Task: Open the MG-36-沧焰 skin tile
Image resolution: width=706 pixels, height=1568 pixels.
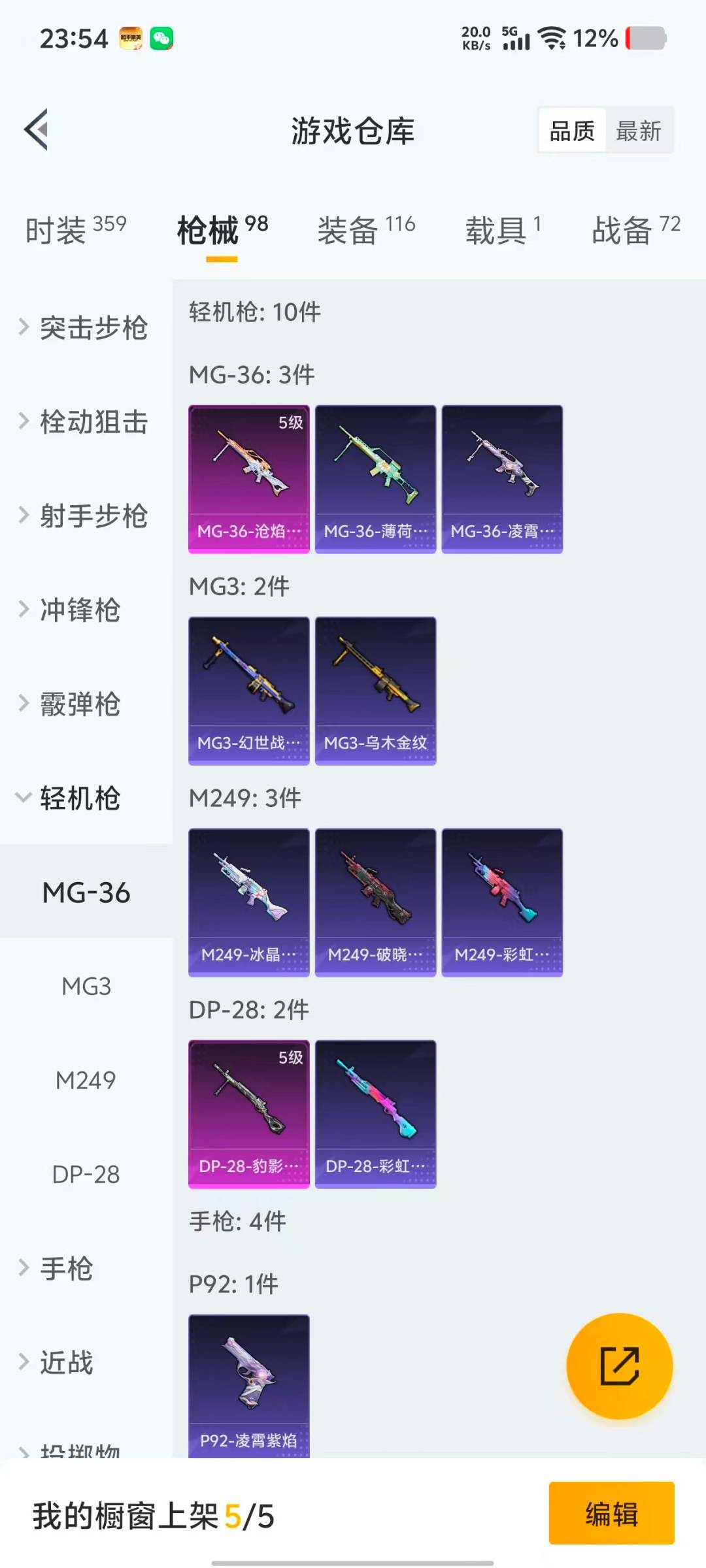Action: [249, 479]
